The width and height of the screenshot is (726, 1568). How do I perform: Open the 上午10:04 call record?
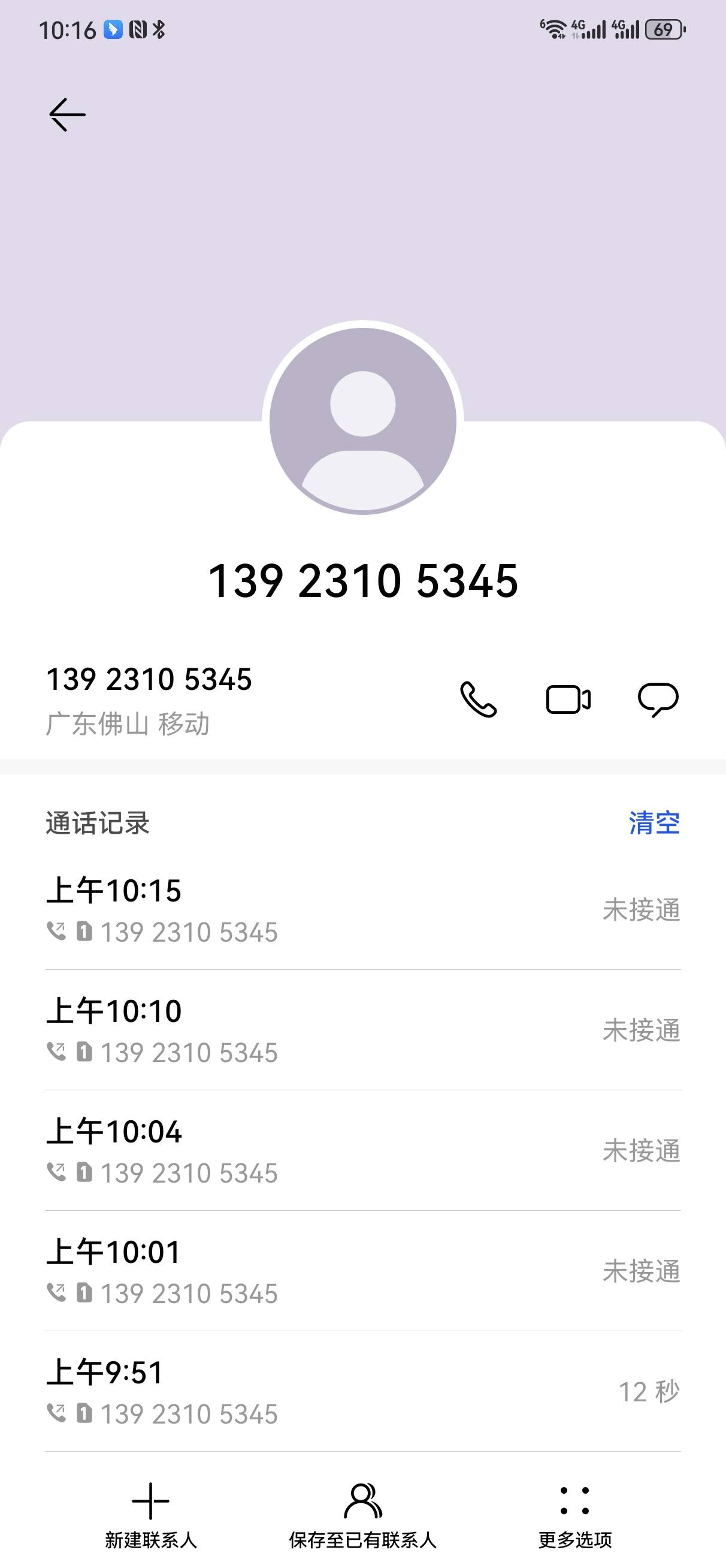point(362,1151)
